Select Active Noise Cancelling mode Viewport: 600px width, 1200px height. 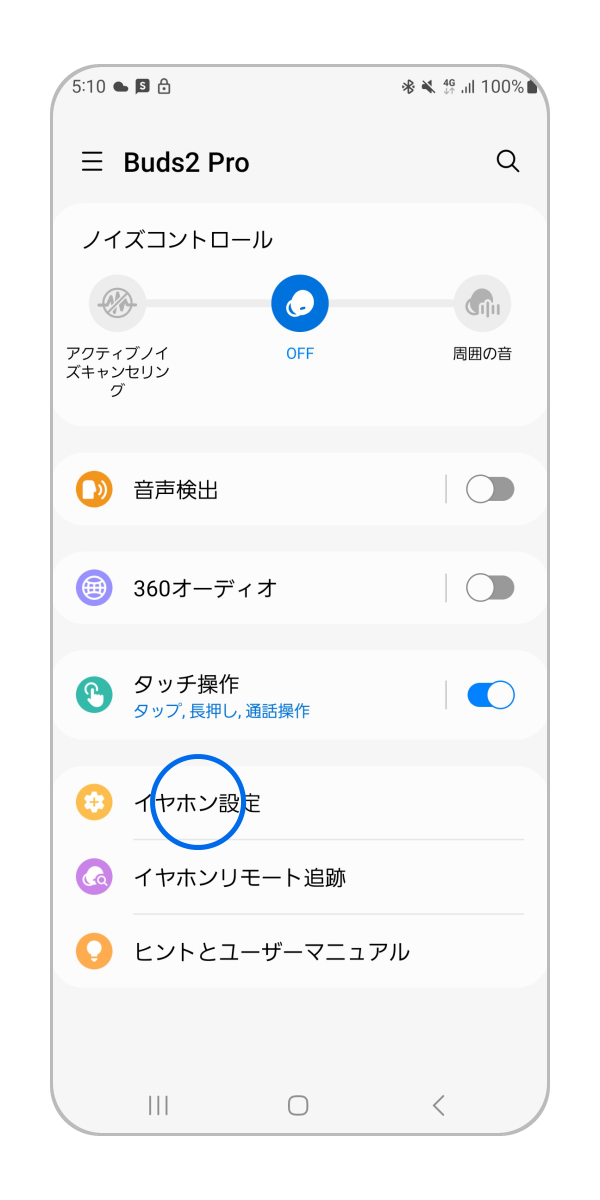coord(117,303)
